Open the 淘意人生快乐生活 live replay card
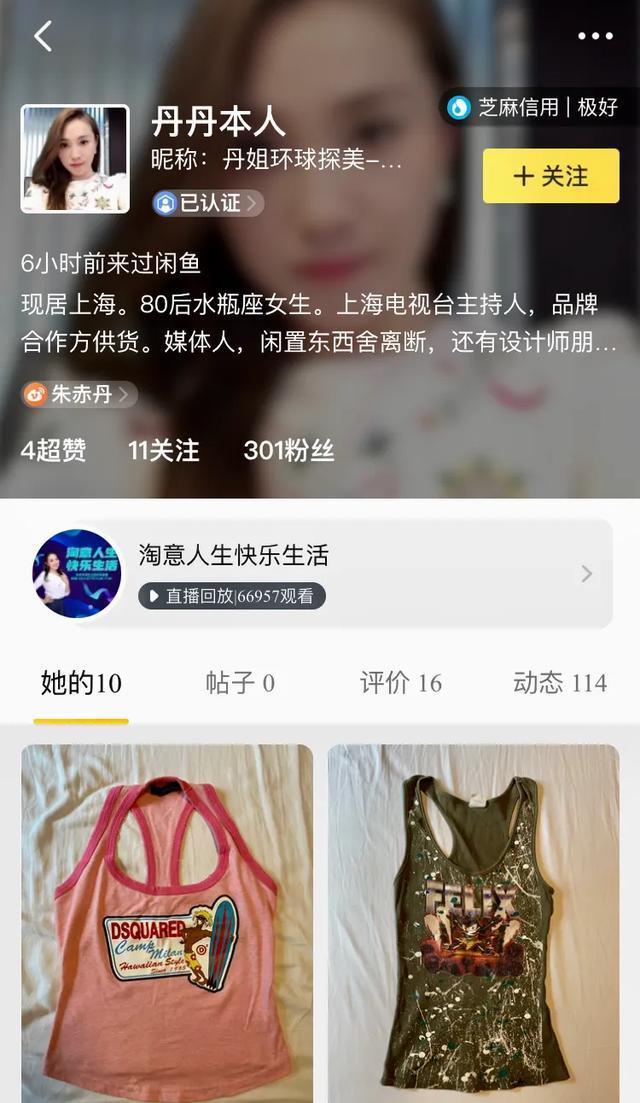The image size is (640, 1103). pos(320,574)
